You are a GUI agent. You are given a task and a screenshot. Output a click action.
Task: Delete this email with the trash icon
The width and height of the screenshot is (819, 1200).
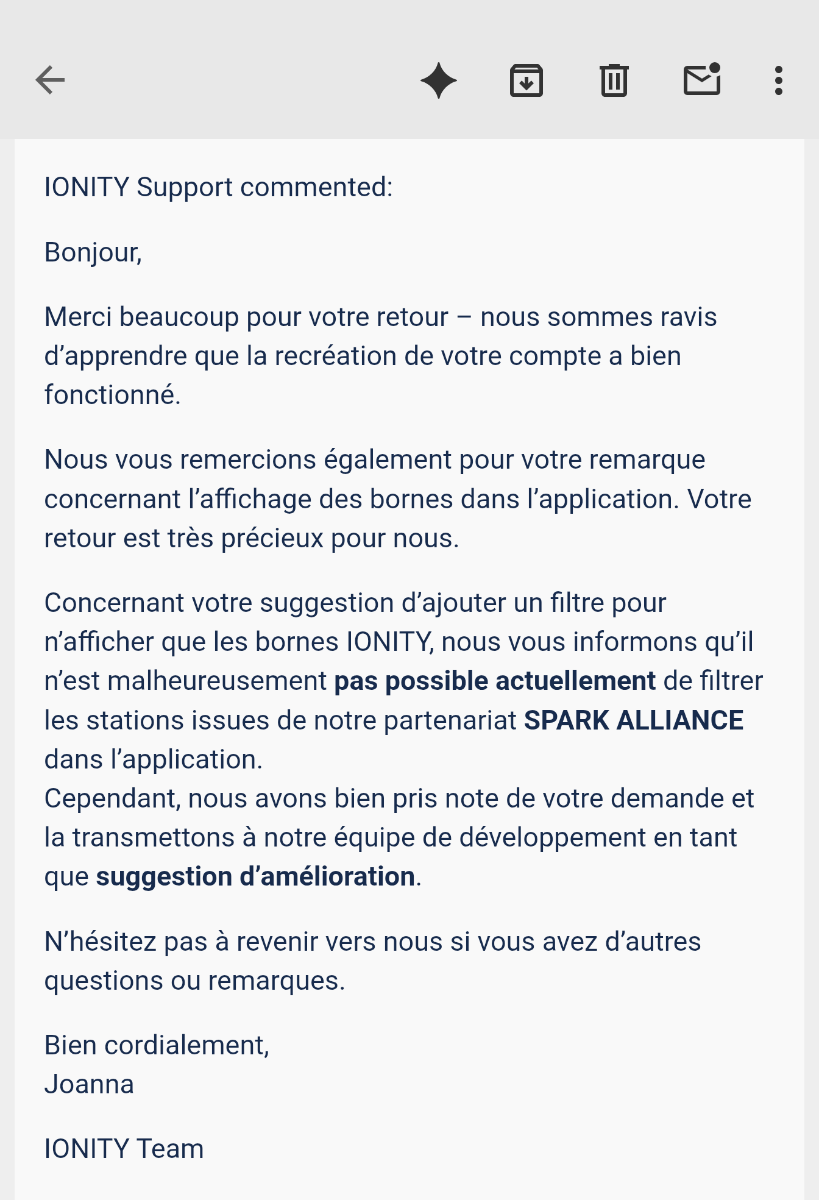pyautogui.click(x=614, y=80)
